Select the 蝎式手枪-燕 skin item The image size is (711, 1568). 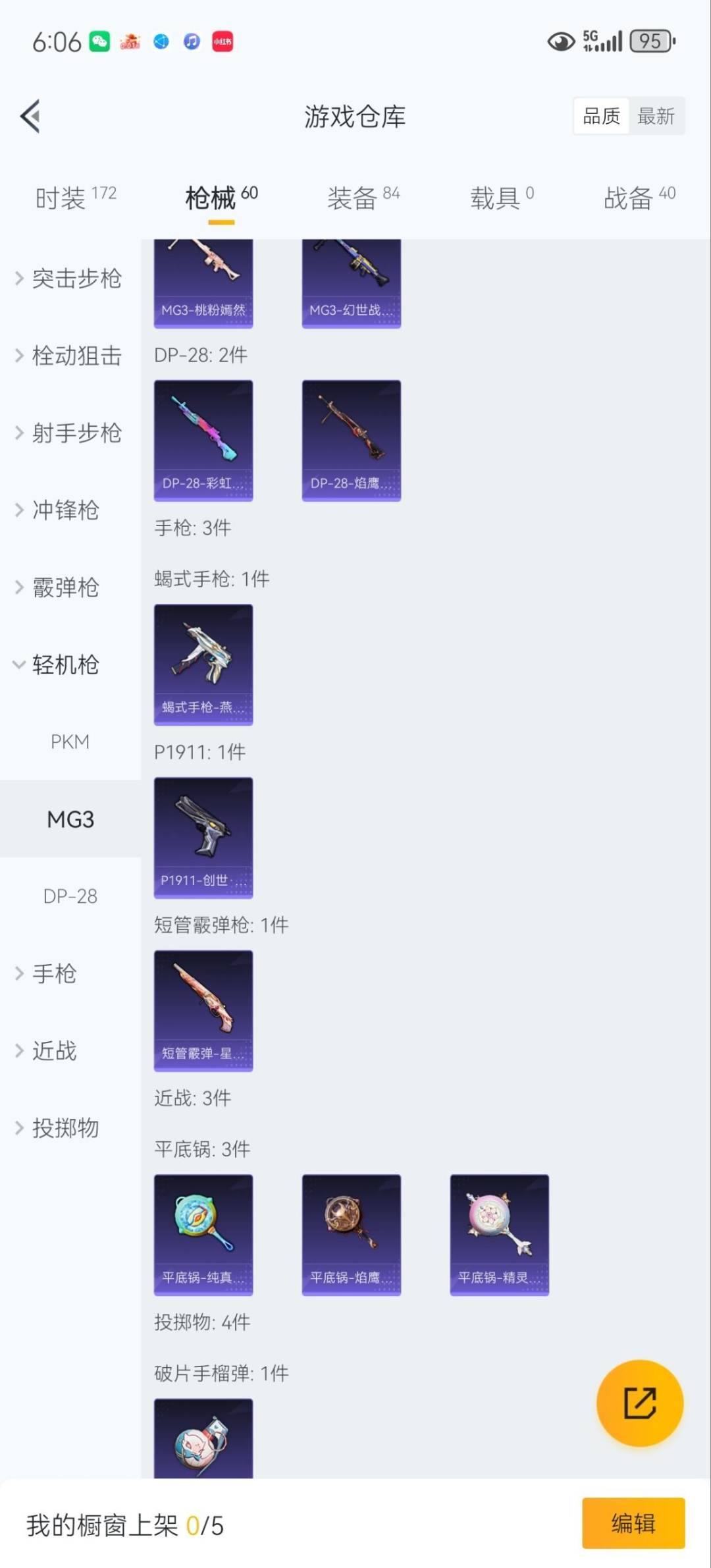pyautogui.click(x=203, y=664)
